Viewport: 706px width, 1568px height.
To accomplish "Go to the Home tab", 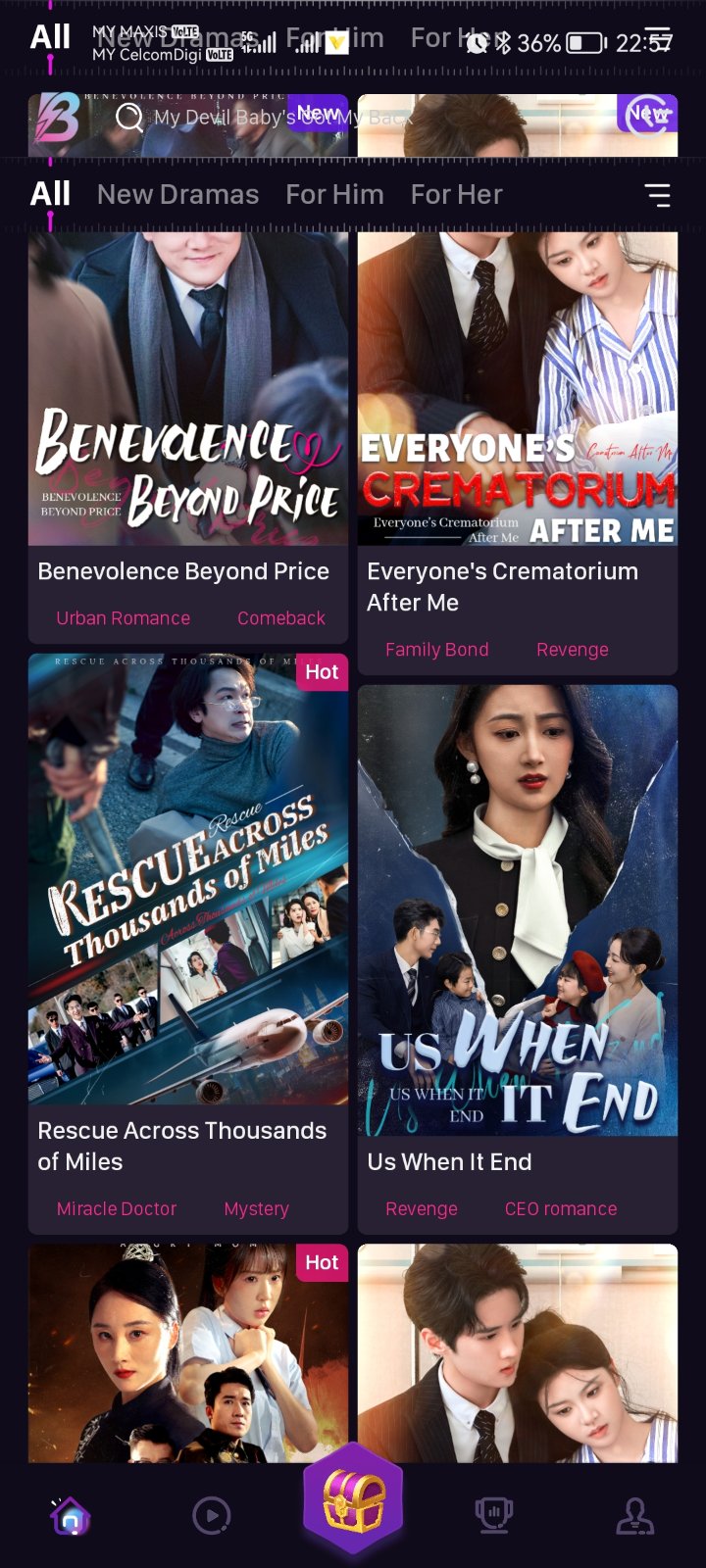I will pyautogui.click(x=71, y=1516).
